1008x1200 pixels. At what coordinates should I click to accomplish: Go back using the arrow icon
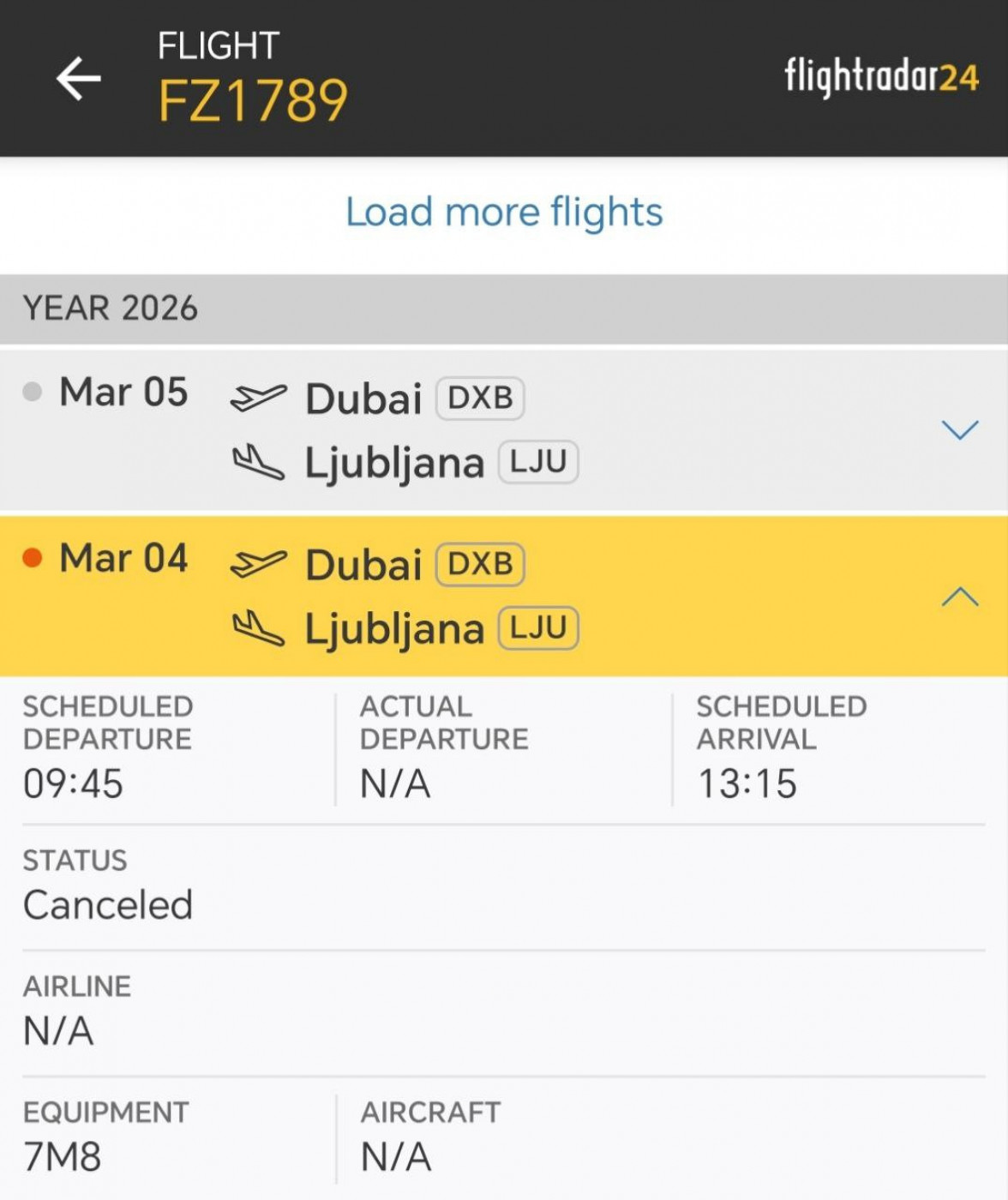tap(79, 79)
